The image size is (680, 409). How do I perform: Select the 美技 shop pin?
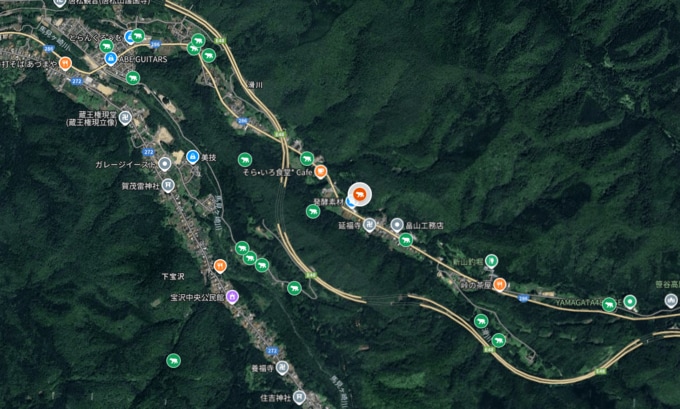192,157
